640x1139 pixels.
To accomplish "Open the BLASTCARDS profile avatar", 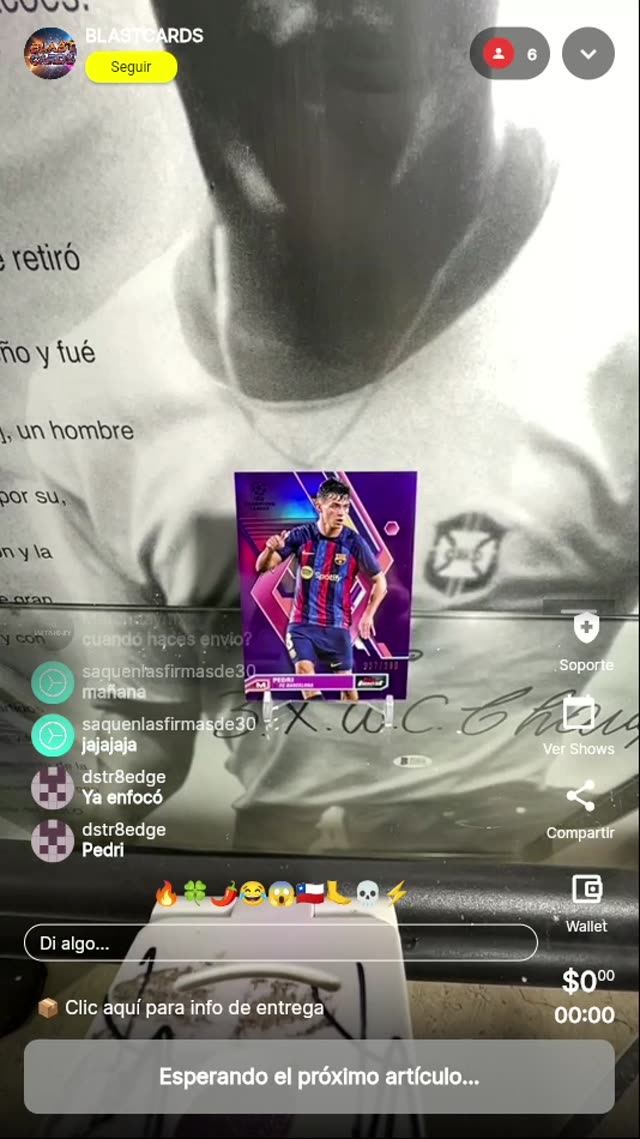I will [x=50, y=52].
